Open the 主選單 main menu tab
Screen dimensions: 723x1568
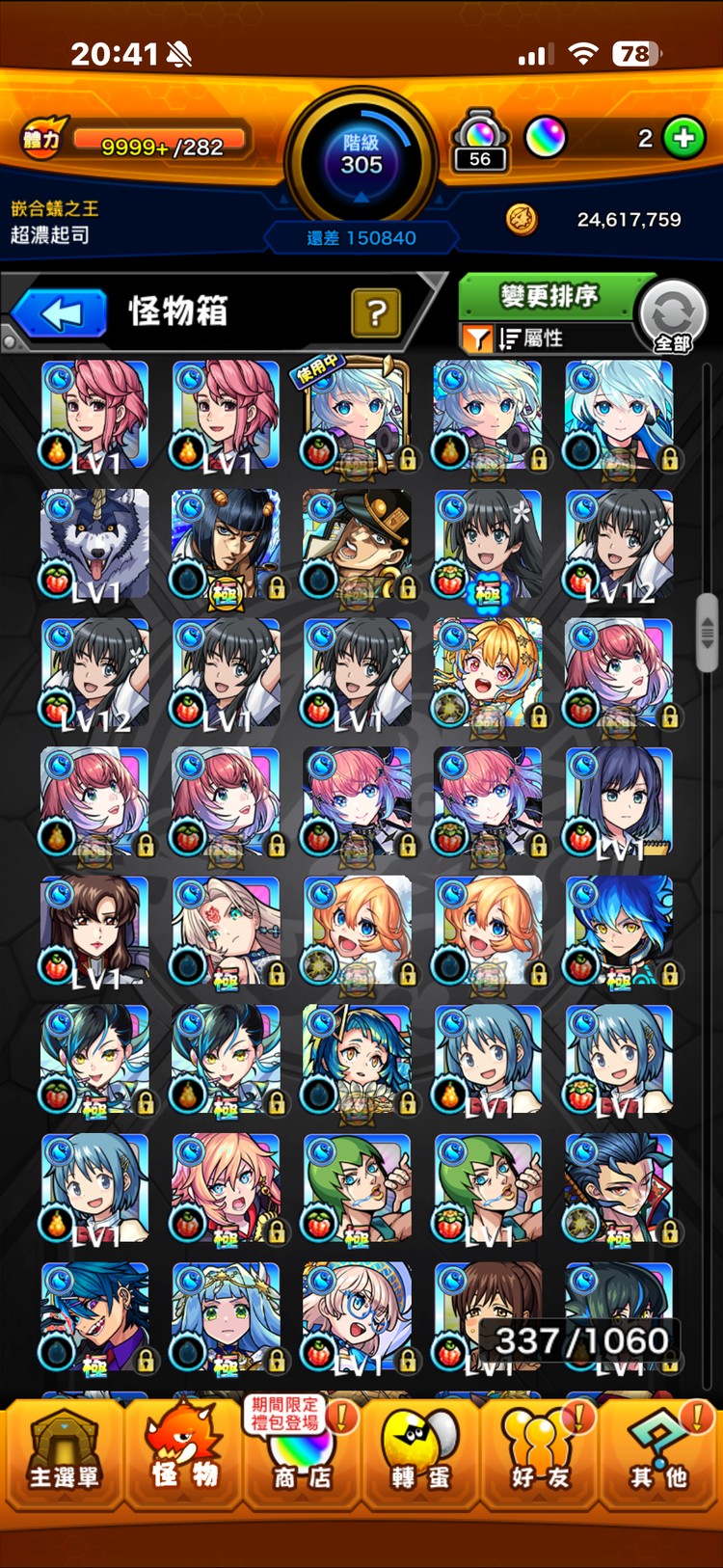point(64,1453)
